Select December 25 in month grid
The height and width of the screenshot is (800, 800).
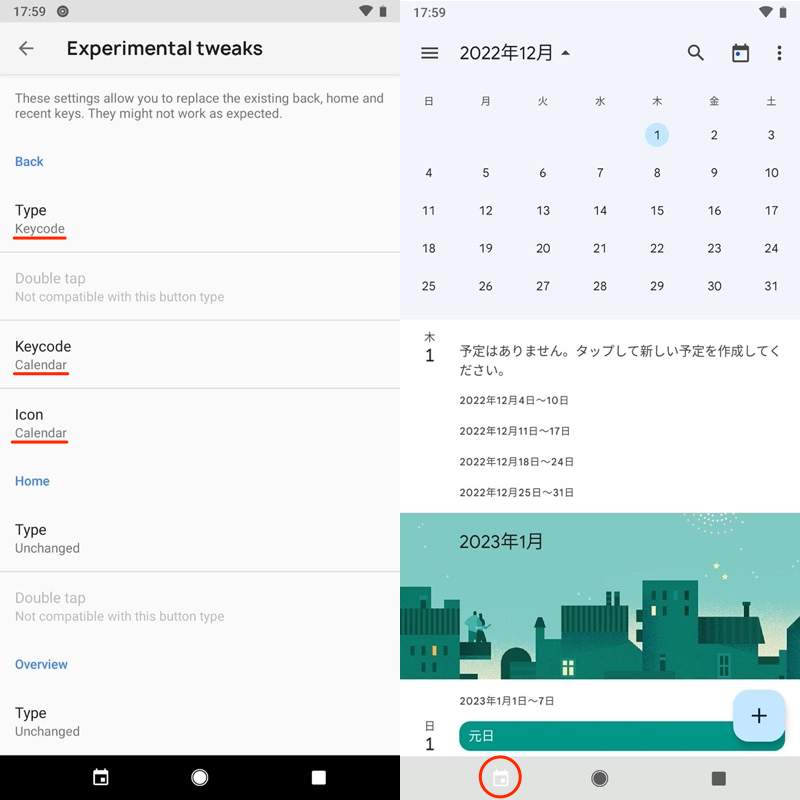pos(429,286)
